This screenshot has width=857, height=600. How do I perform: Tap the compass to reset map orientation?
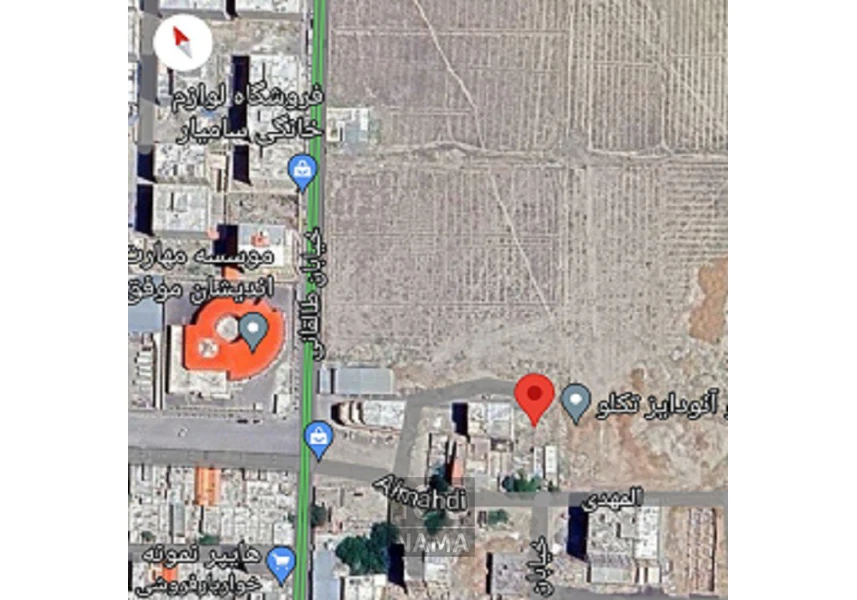point(183,43)
